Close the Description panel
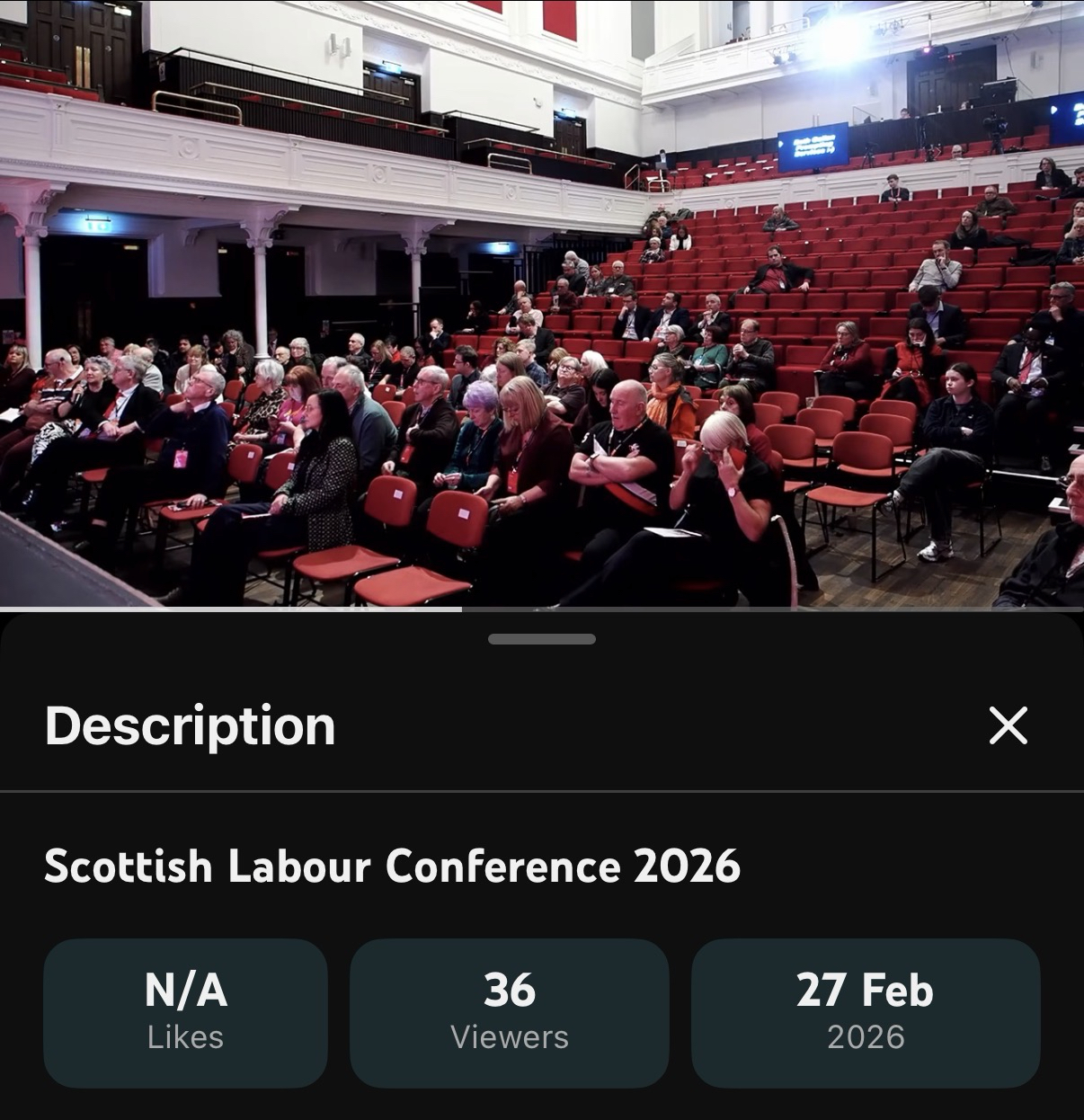1084x1120 pixels. (1008, 725)
